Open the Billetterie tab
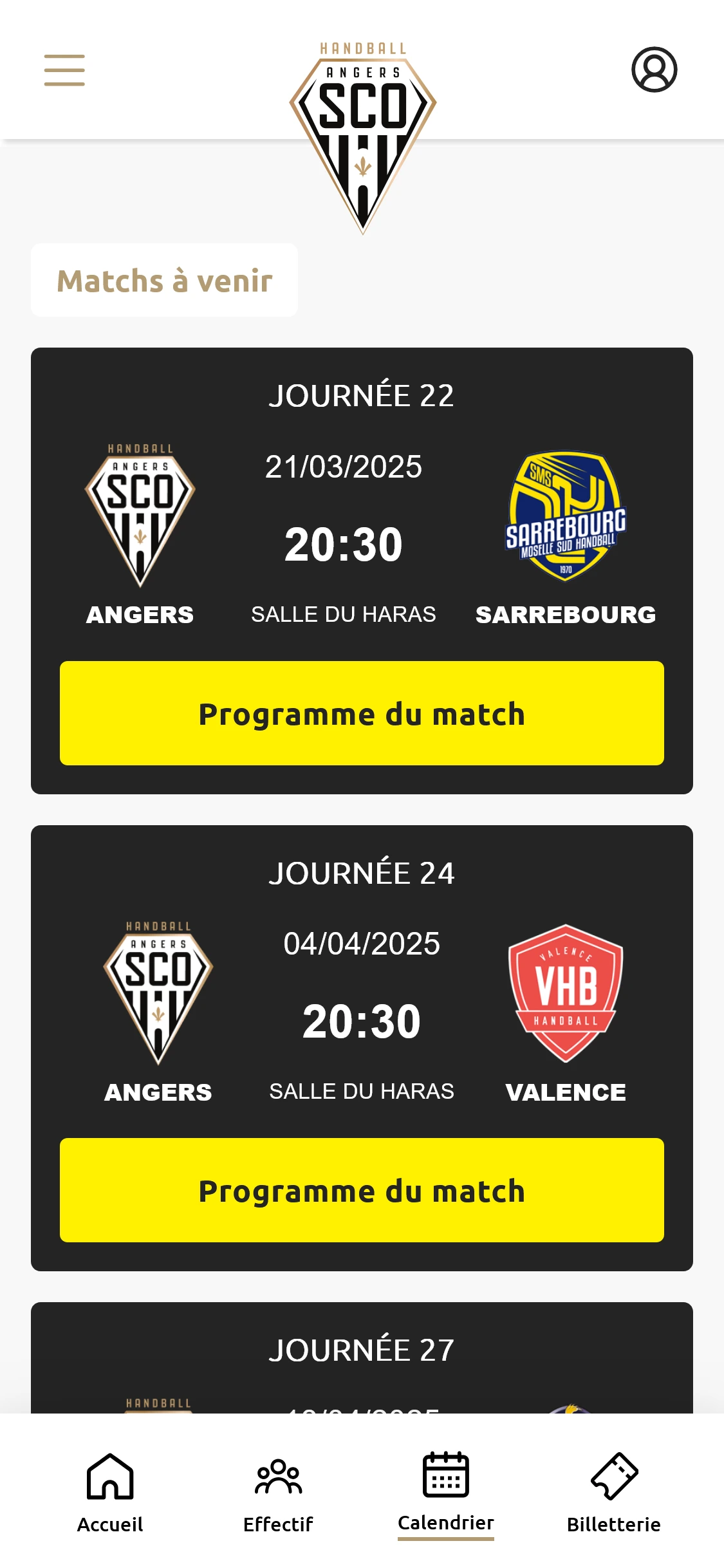Screen dimensions: 724x1568 pos(613,1493)
